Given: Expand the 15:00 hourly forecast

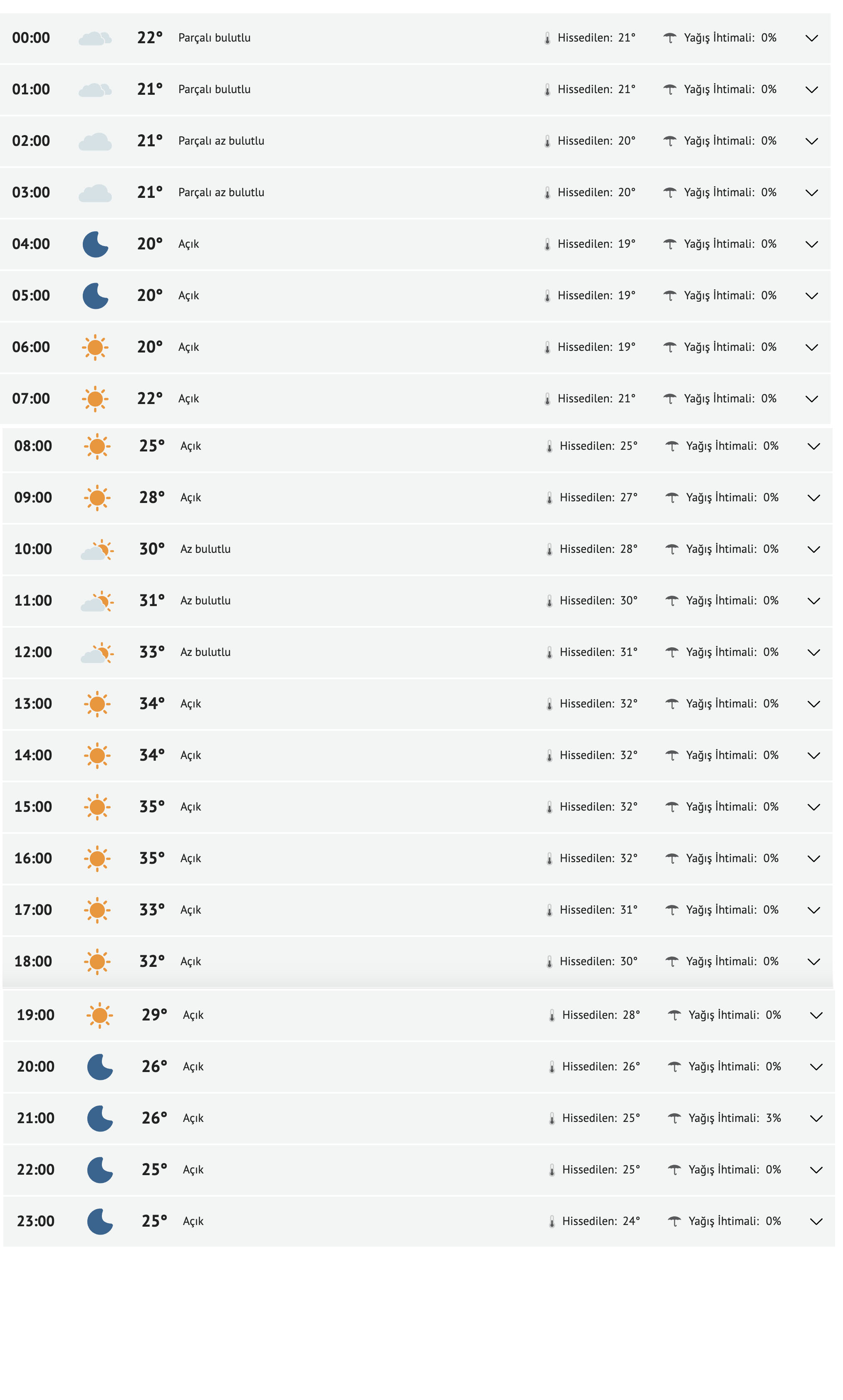Looking at the screenshot, I should (x=813, y=807).
